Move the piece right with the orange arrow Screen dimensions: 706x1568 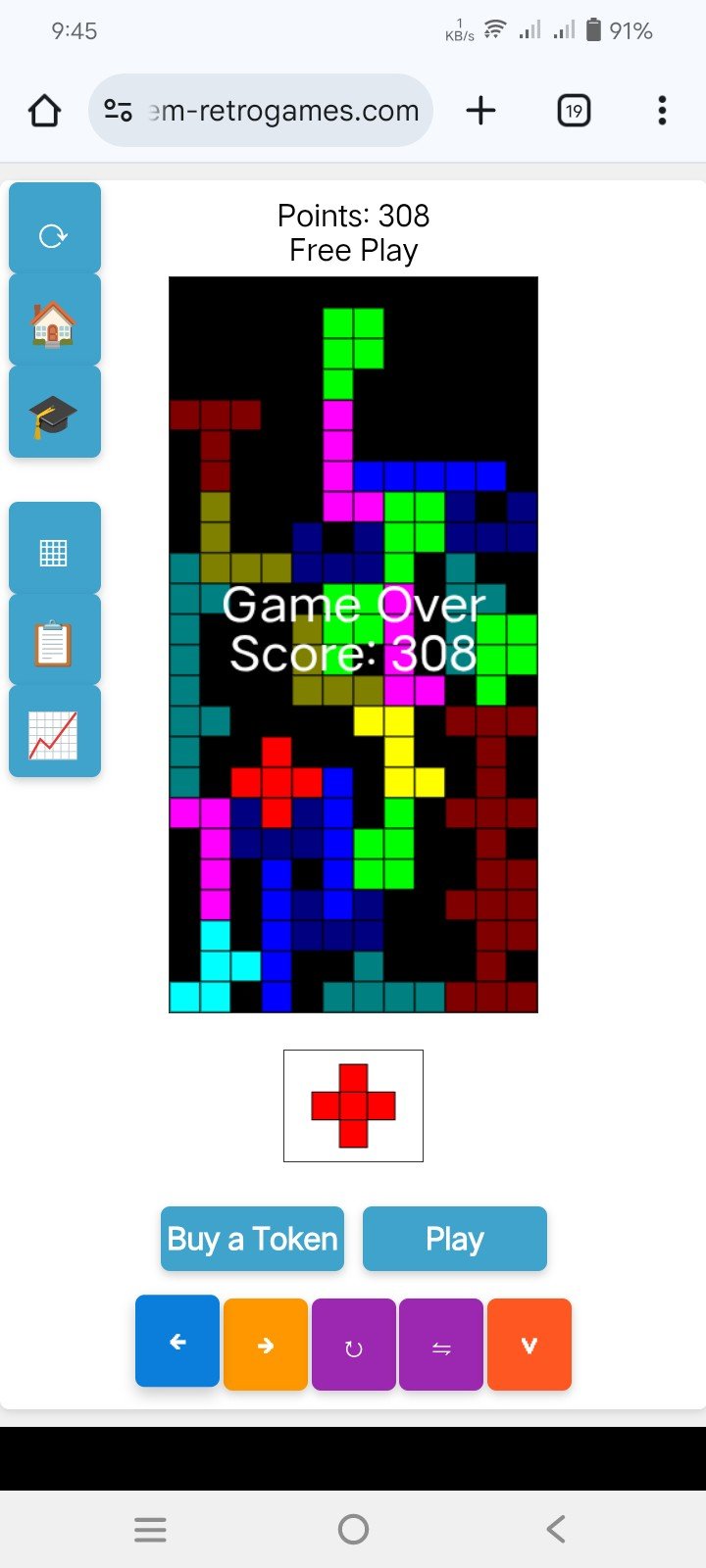(266, 1346)
